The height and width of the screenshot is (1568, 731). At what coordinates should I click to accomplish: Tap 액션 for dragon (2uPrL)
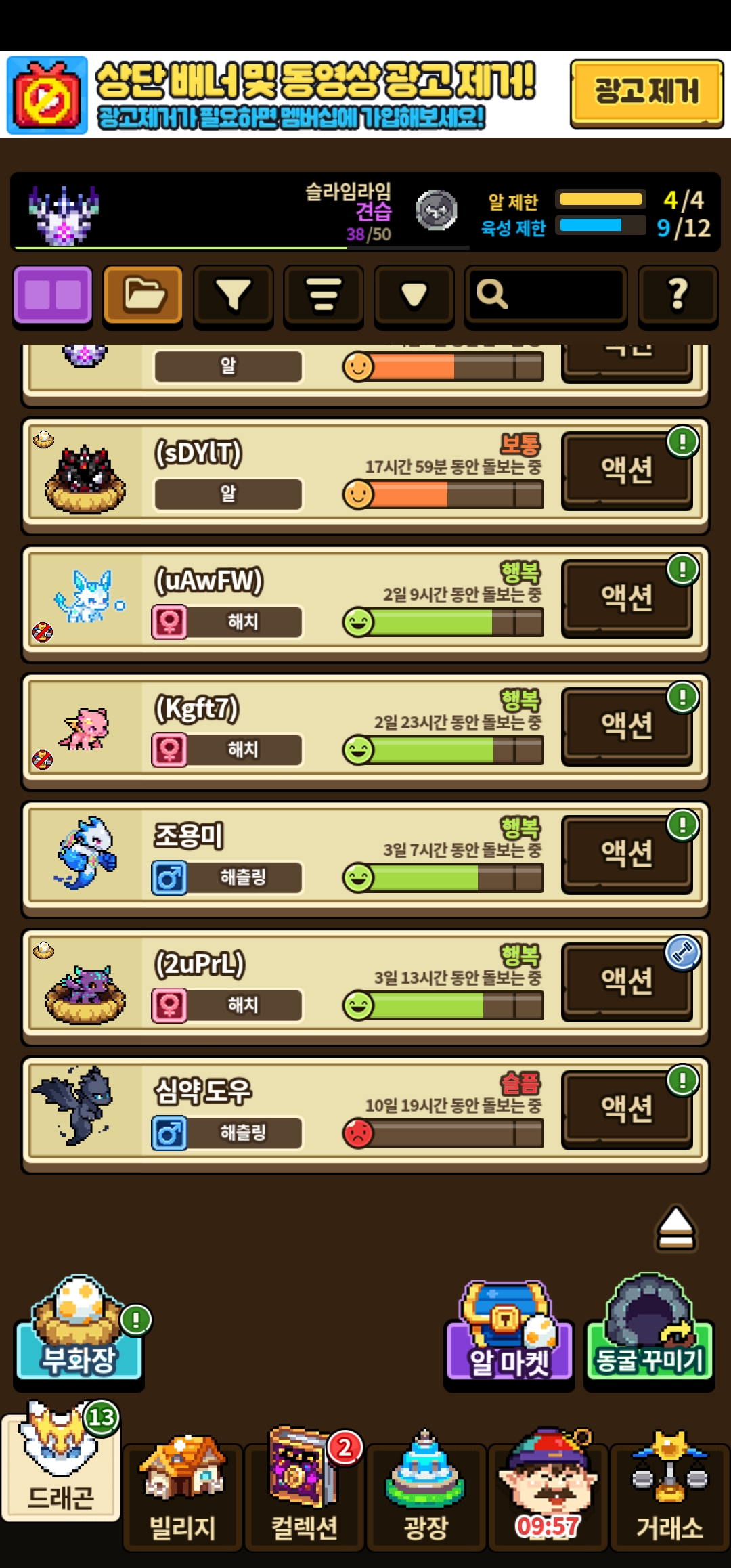pyautogui.click(x=627, y=982)
